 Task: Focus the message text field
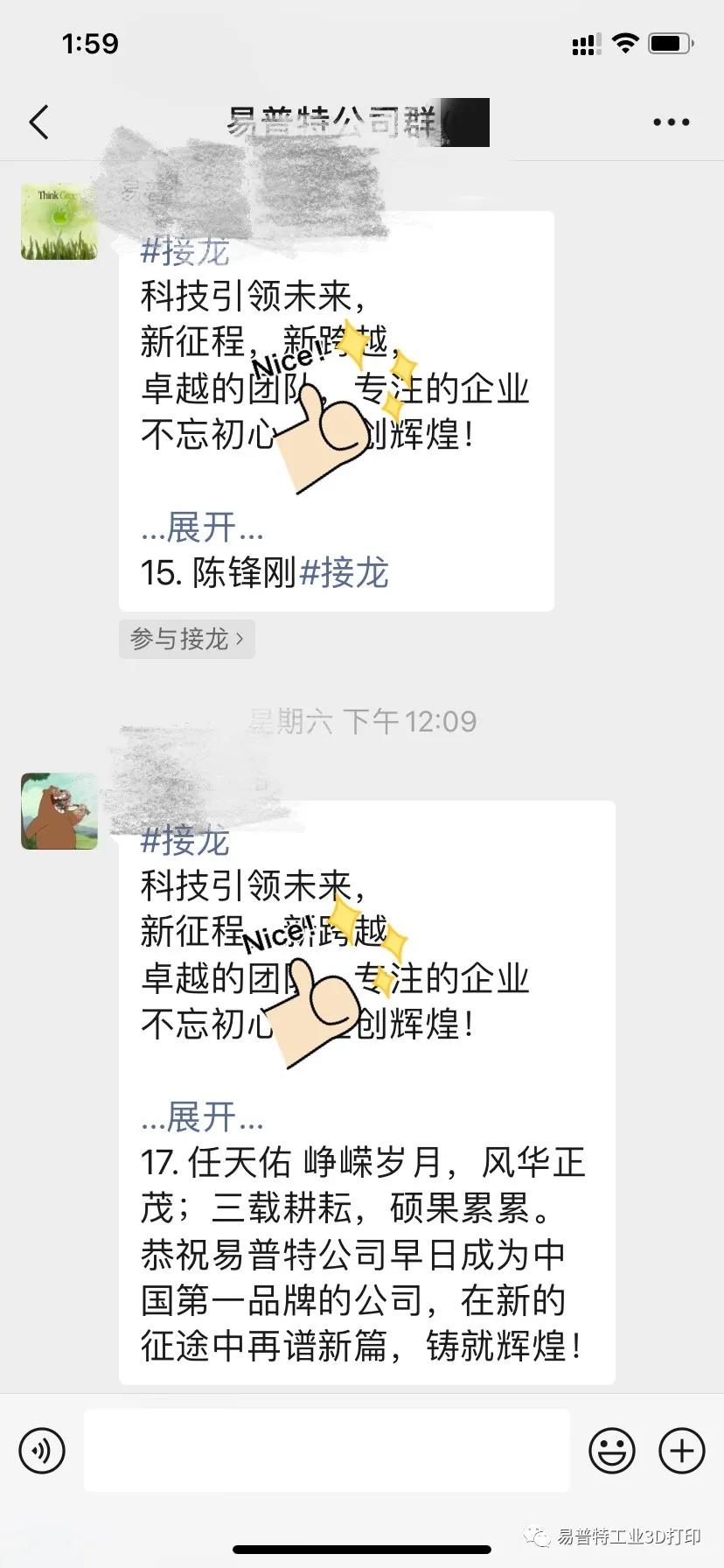point(326,1451)
